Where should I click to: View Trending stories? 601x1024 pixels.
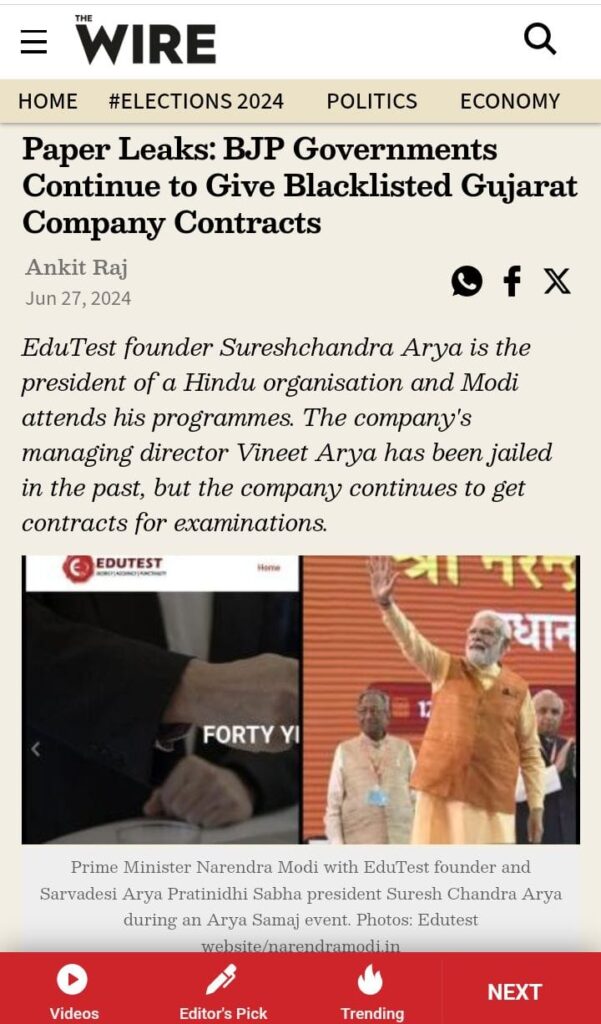tap(371, 991)
